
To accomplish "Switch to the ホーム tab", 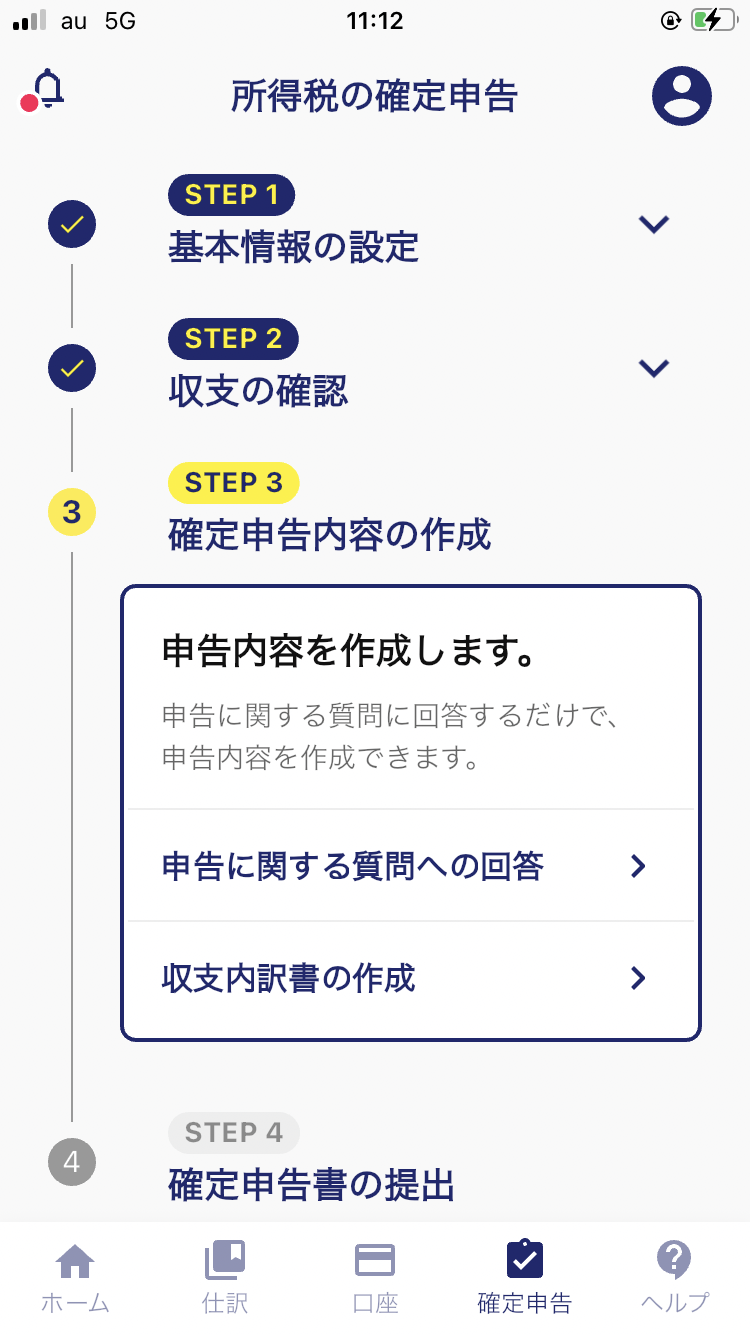I will coord(75,1276).
